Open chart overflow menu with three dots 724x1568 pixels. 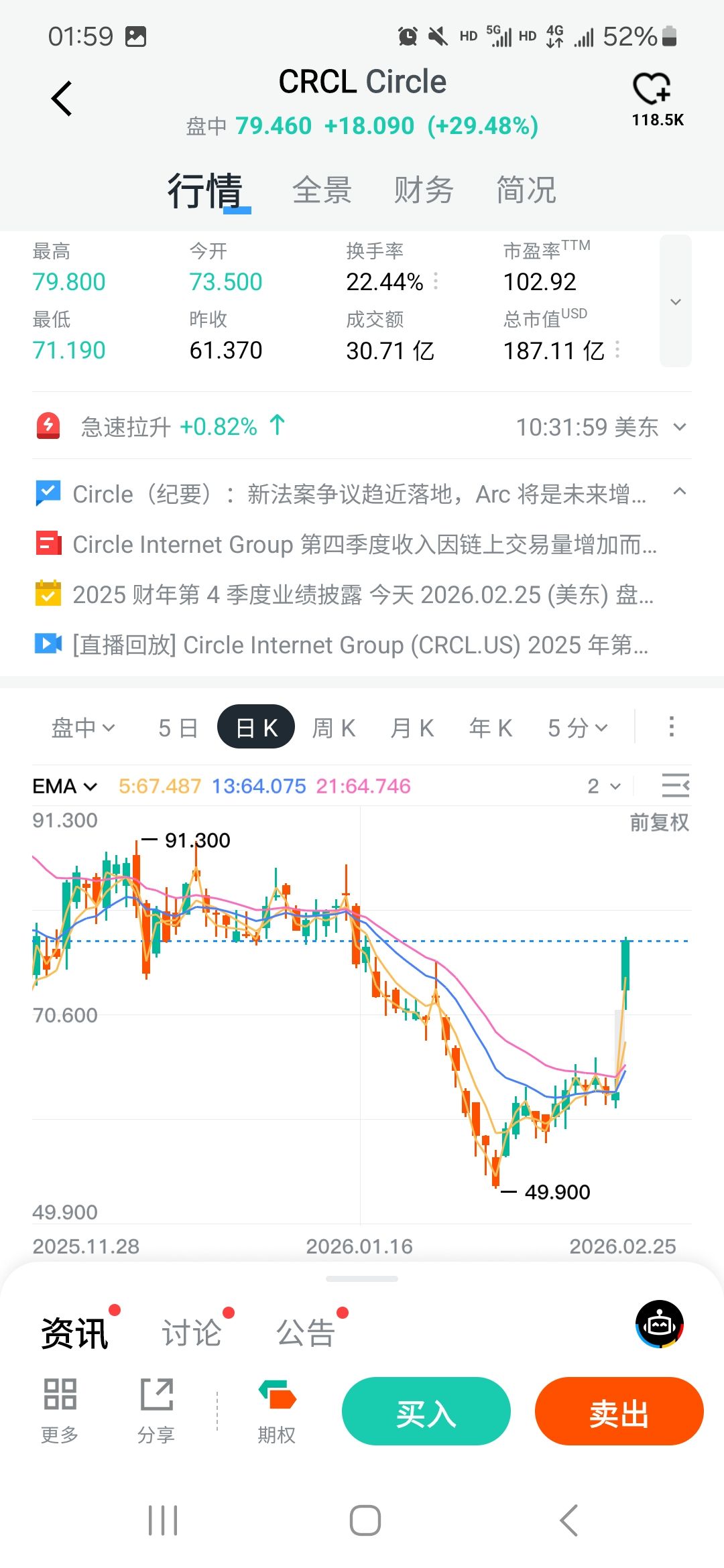tap(671, 727)
